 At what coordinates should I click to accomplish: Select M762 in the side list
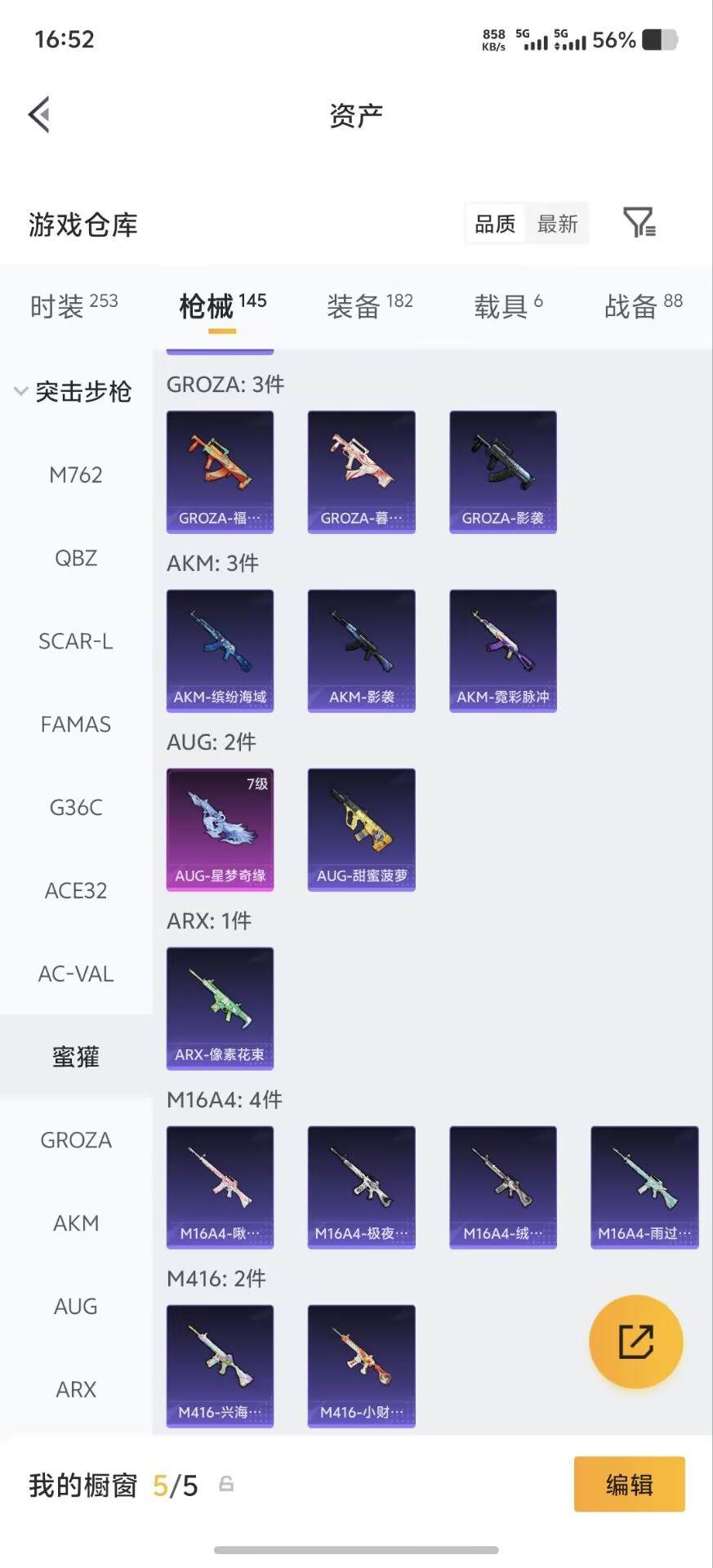[x=76, y=474]
